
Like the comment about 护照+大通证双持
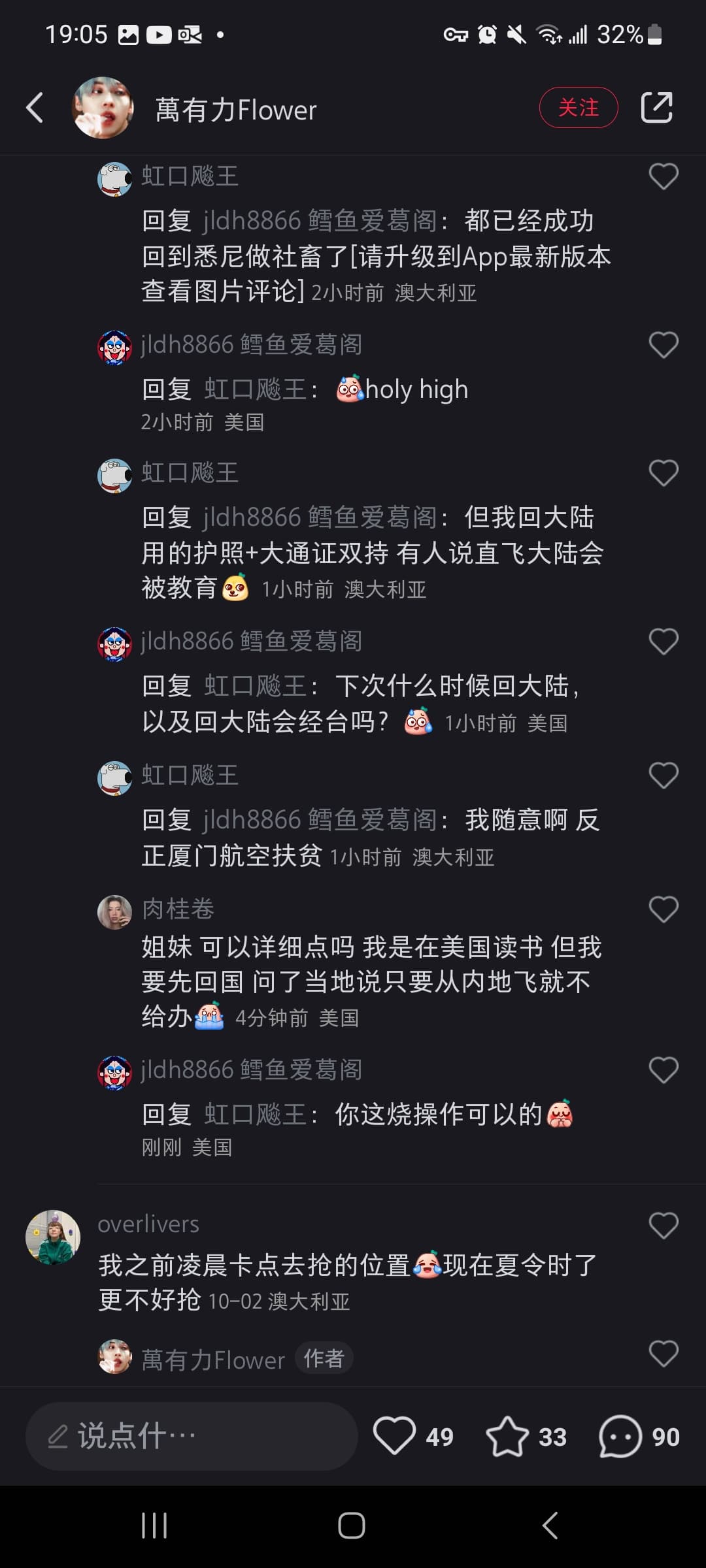(x=663, y=473)
